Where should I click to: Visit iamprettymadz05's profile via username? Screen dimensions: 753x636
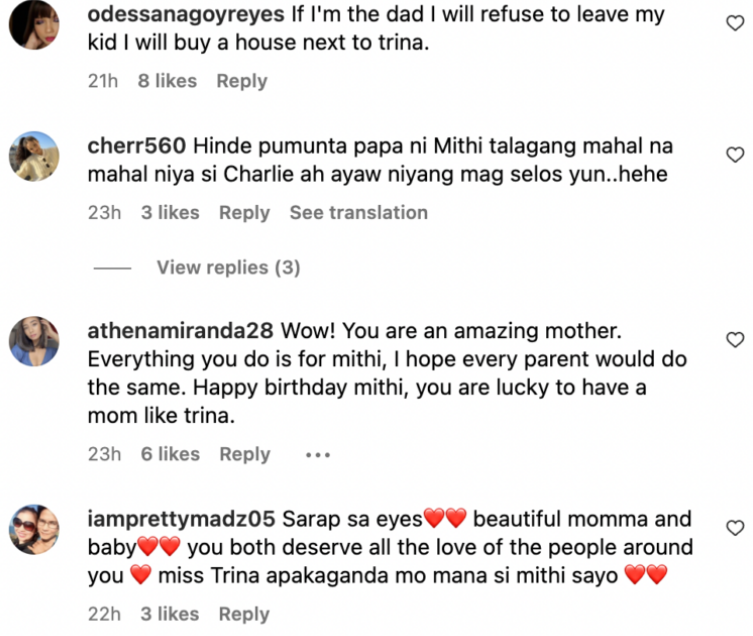pyautogui.click(x=182, y=519)
